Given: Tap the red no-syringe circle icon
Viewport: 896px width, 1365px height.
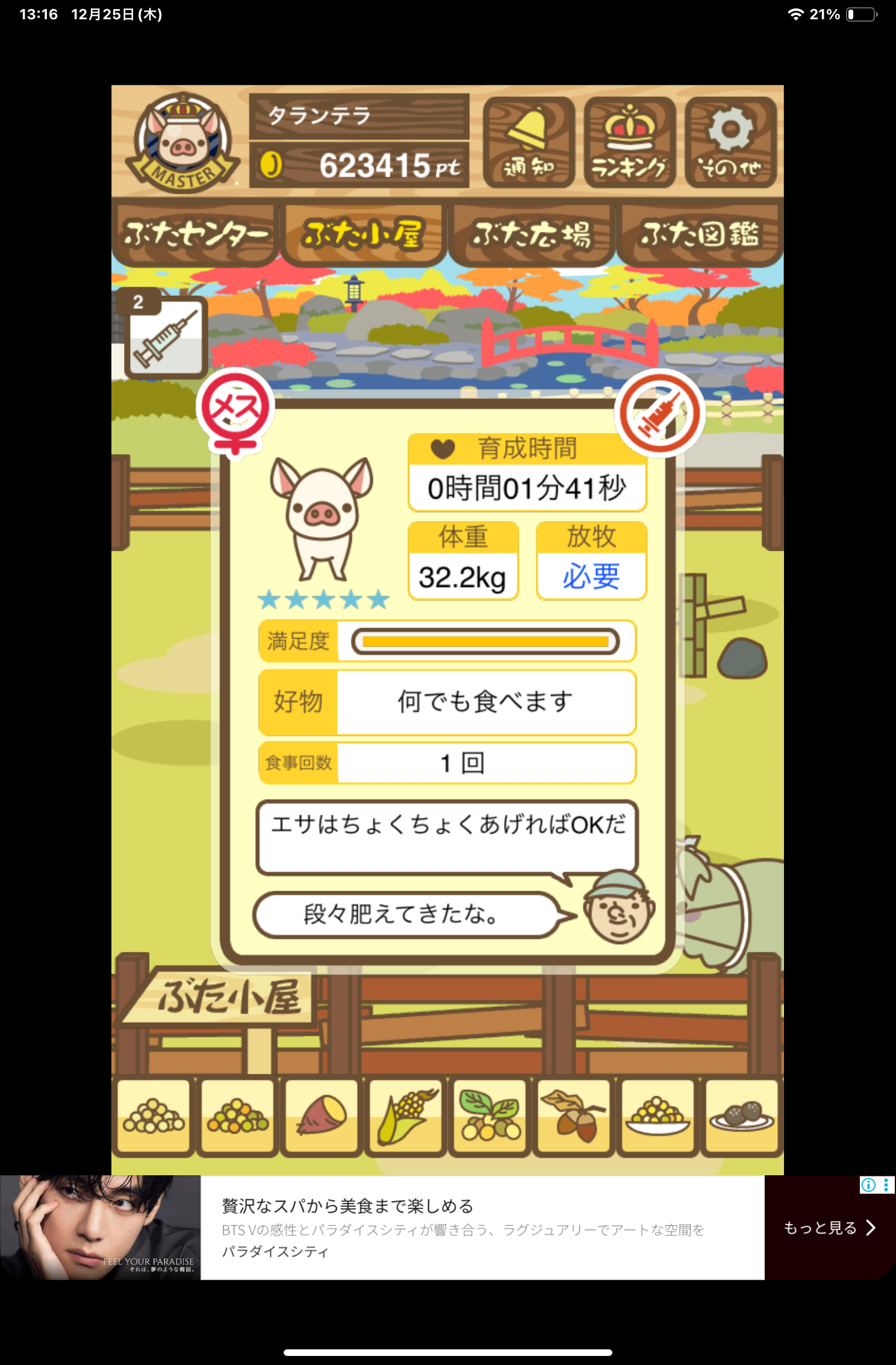Looking at the screenshot, I should click(x=659, y=413).
